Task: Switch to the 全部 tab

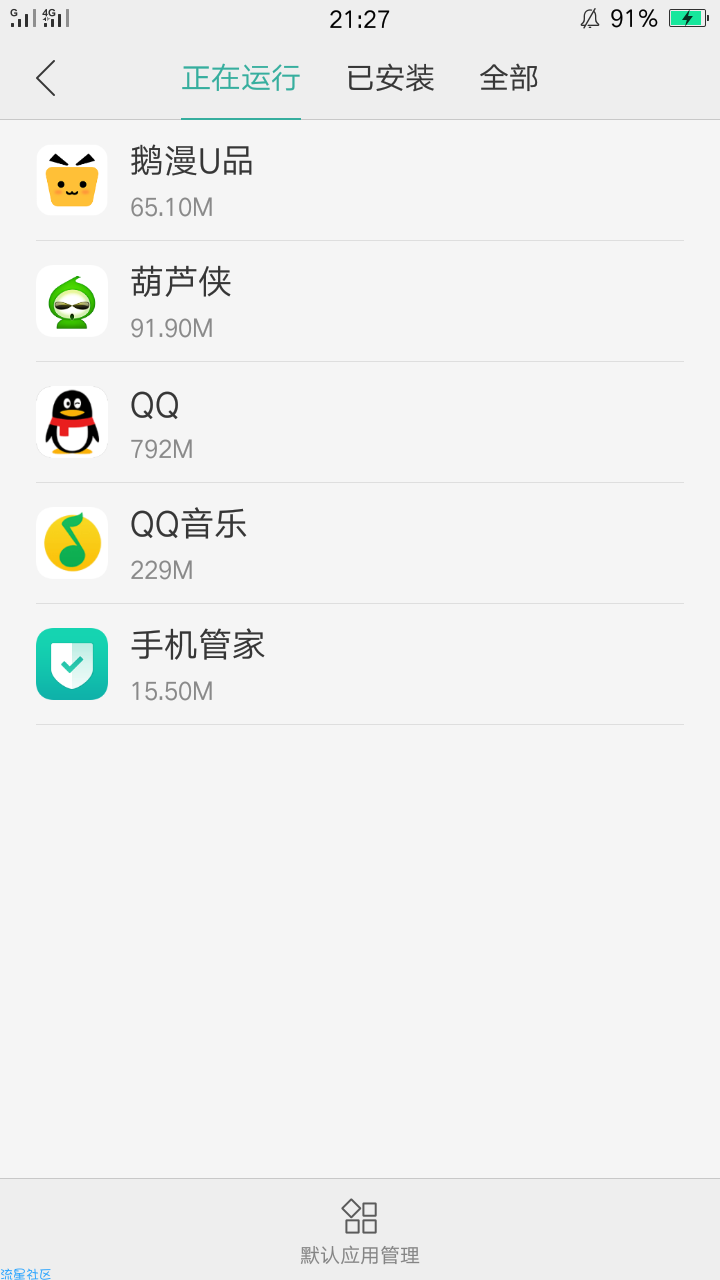Action: [x=509, y=78]
